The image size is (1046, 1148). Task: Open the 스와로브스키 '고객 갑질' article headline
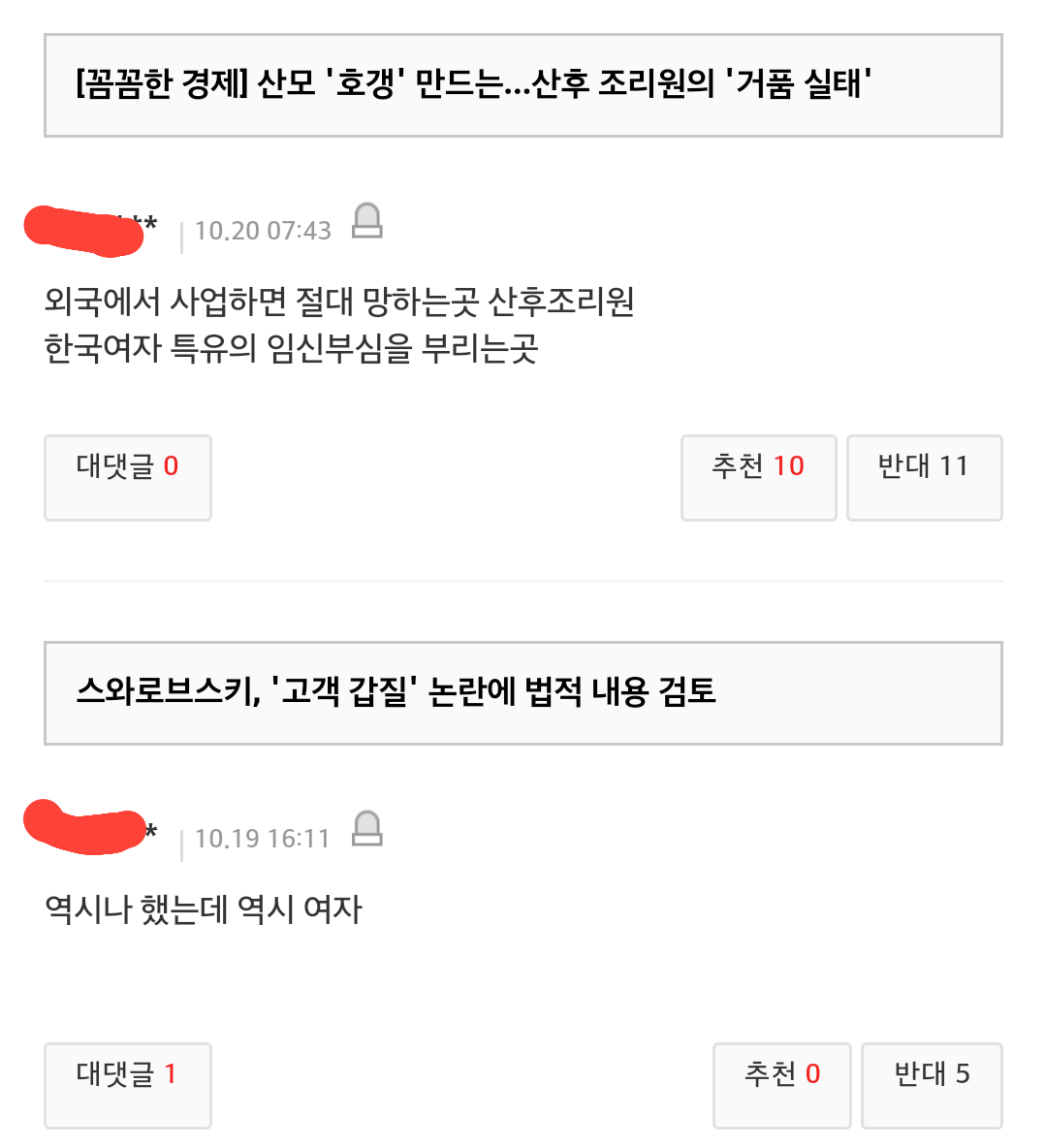[x=523, y=690]
